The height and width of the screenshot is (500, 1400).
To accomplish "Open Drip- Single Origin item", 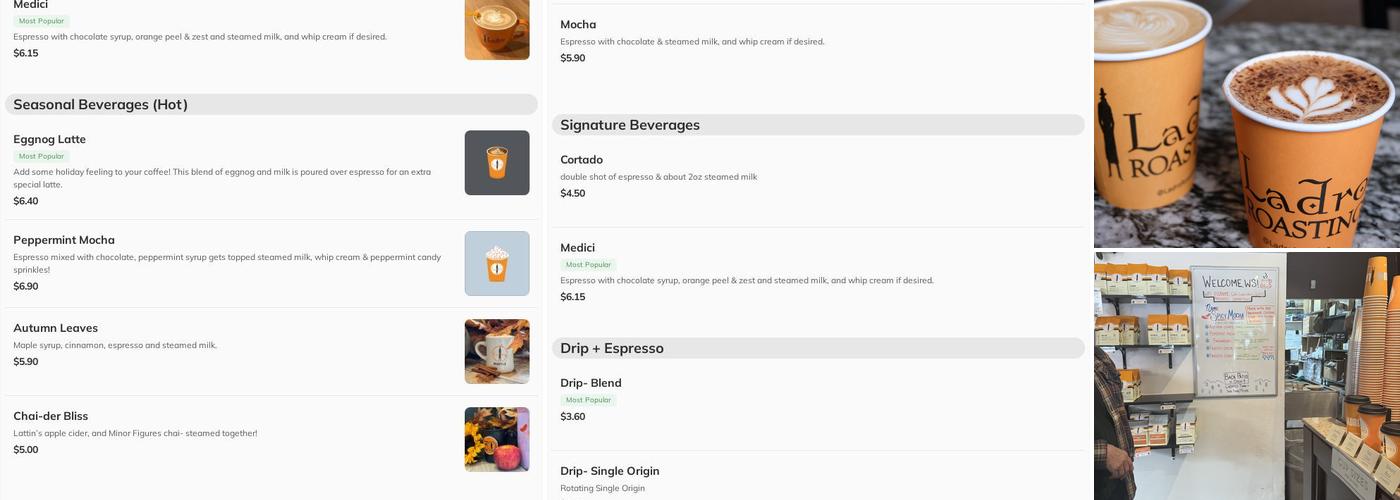I will pos(818,478).
